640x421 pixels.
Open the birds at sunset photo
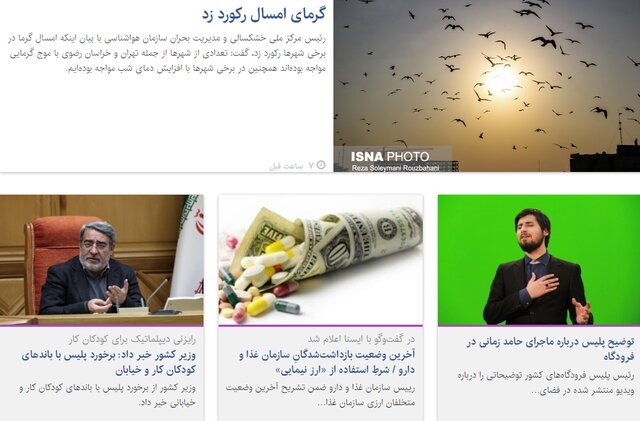click(x=486, y=85)
